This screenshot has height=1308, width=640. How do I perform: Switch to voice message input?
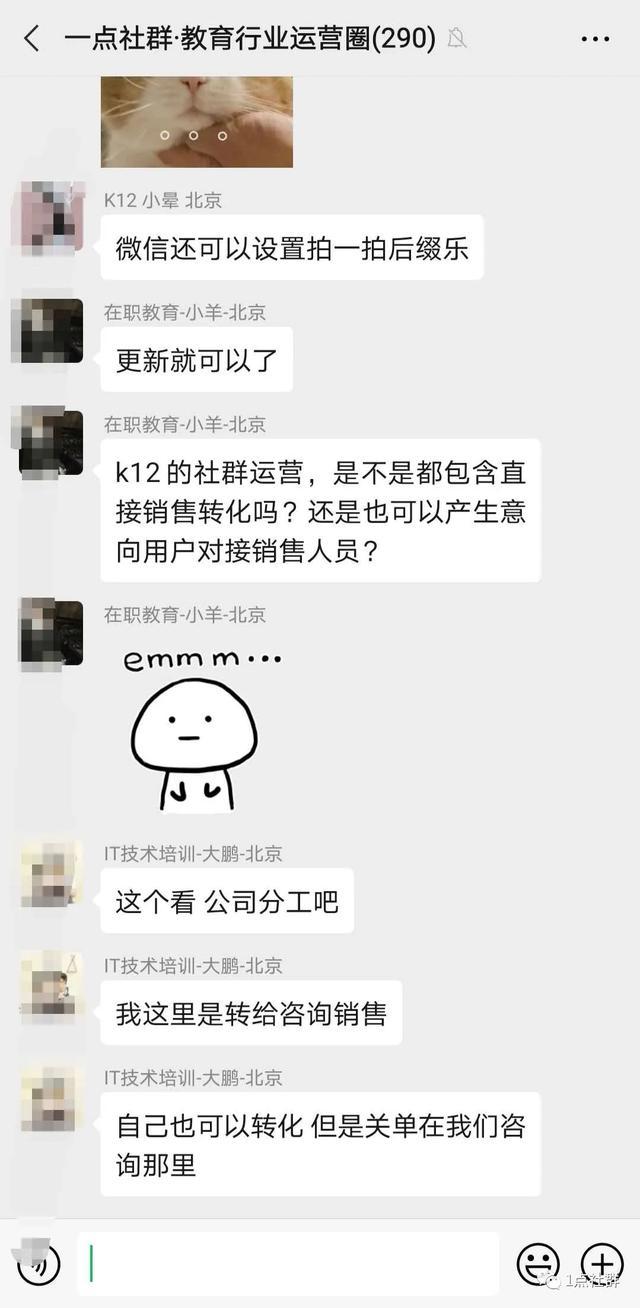[39, 1263]
